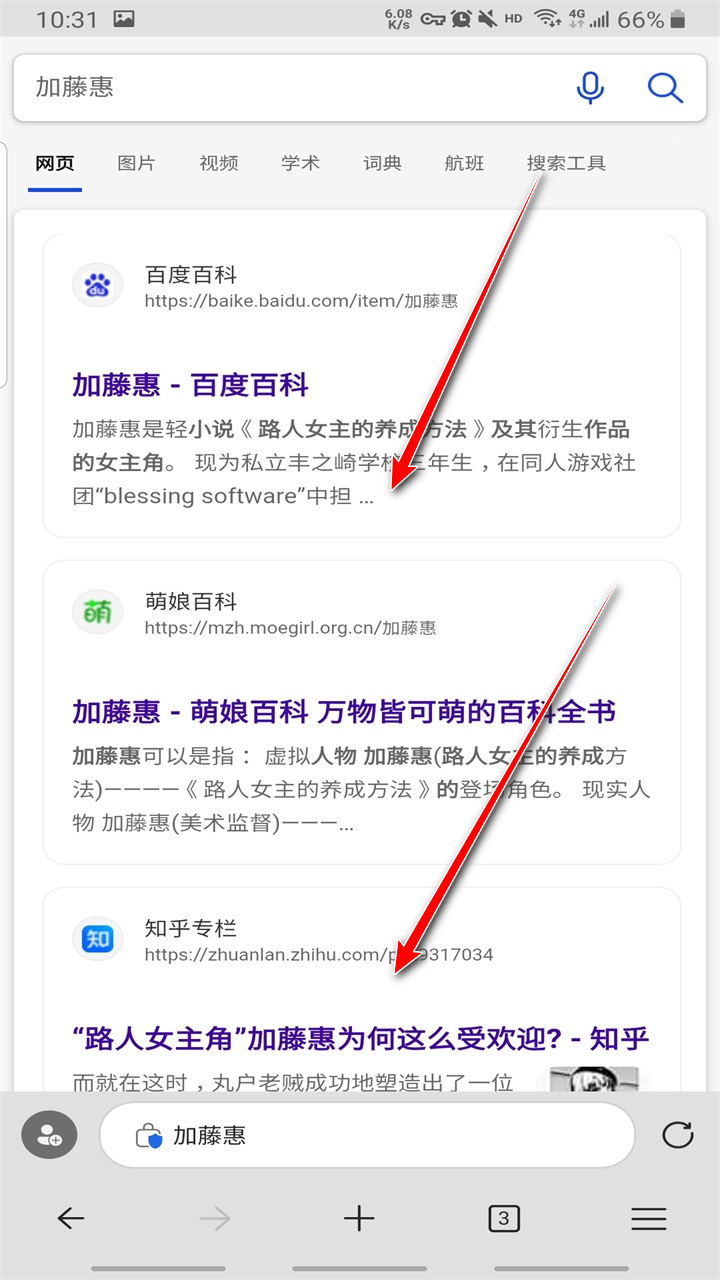Screen dimensions: 720x1280
Task: Go back to the previous page
Action: point(71,1218)
